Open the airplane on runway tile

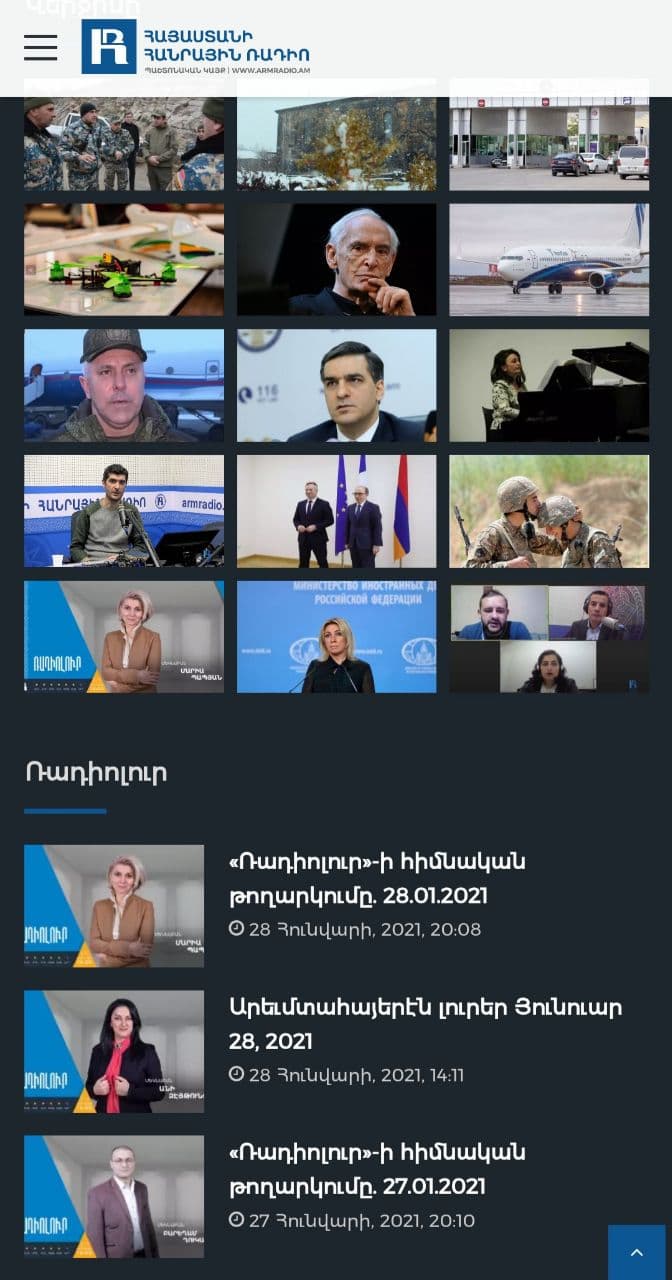pyautogui.click(x=549, y=260)
